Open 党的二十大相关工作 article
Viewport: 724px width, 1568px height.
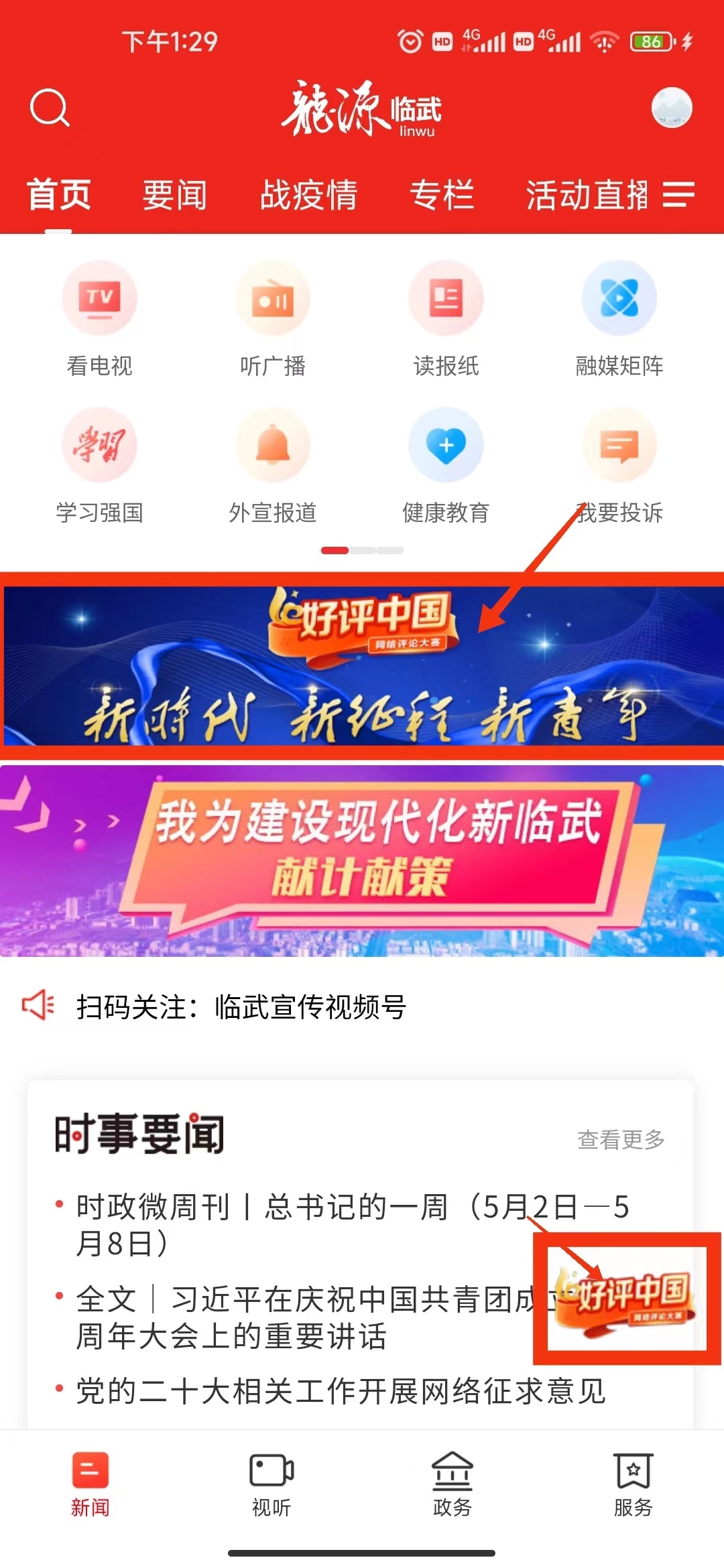(x=341, y=1391)
